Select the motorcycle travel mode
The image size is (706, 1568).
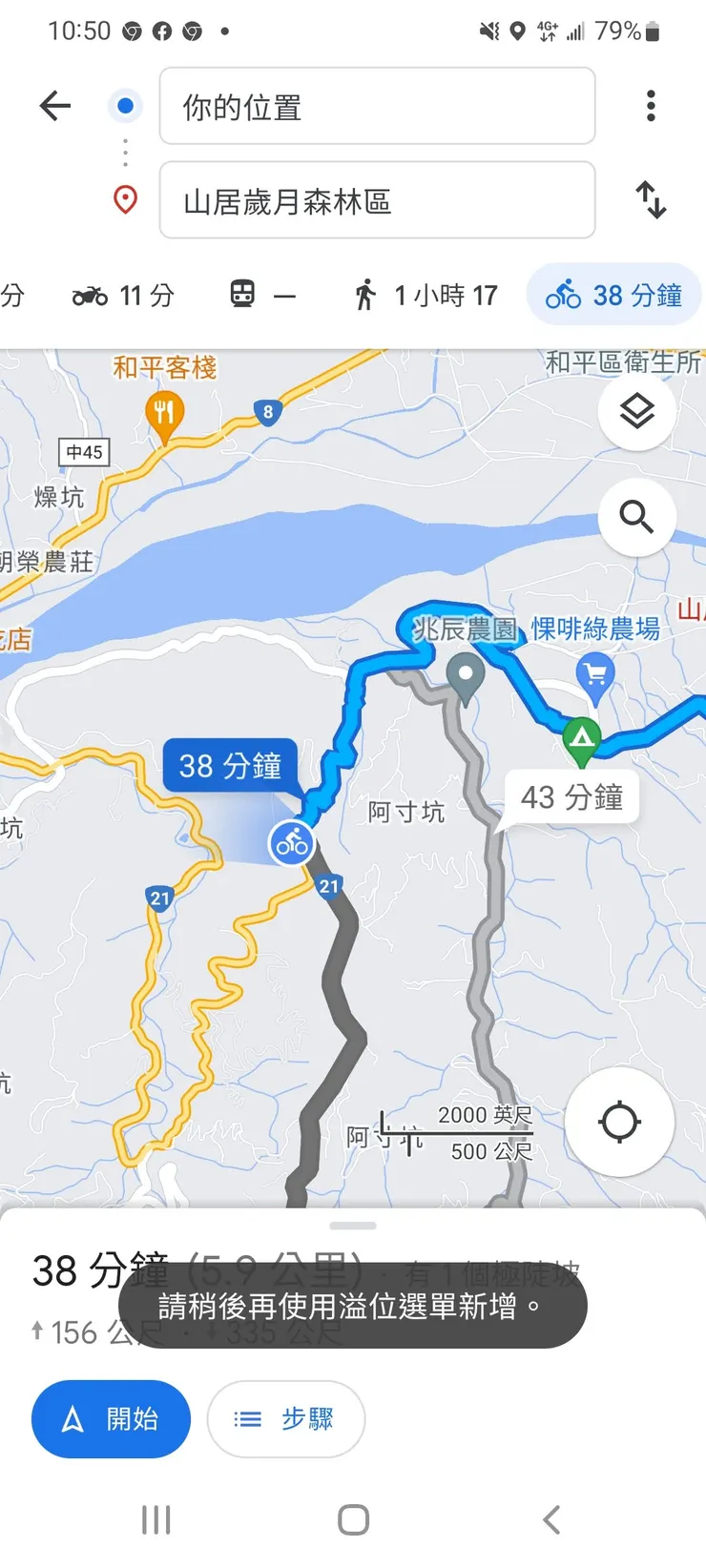[112, 295]
